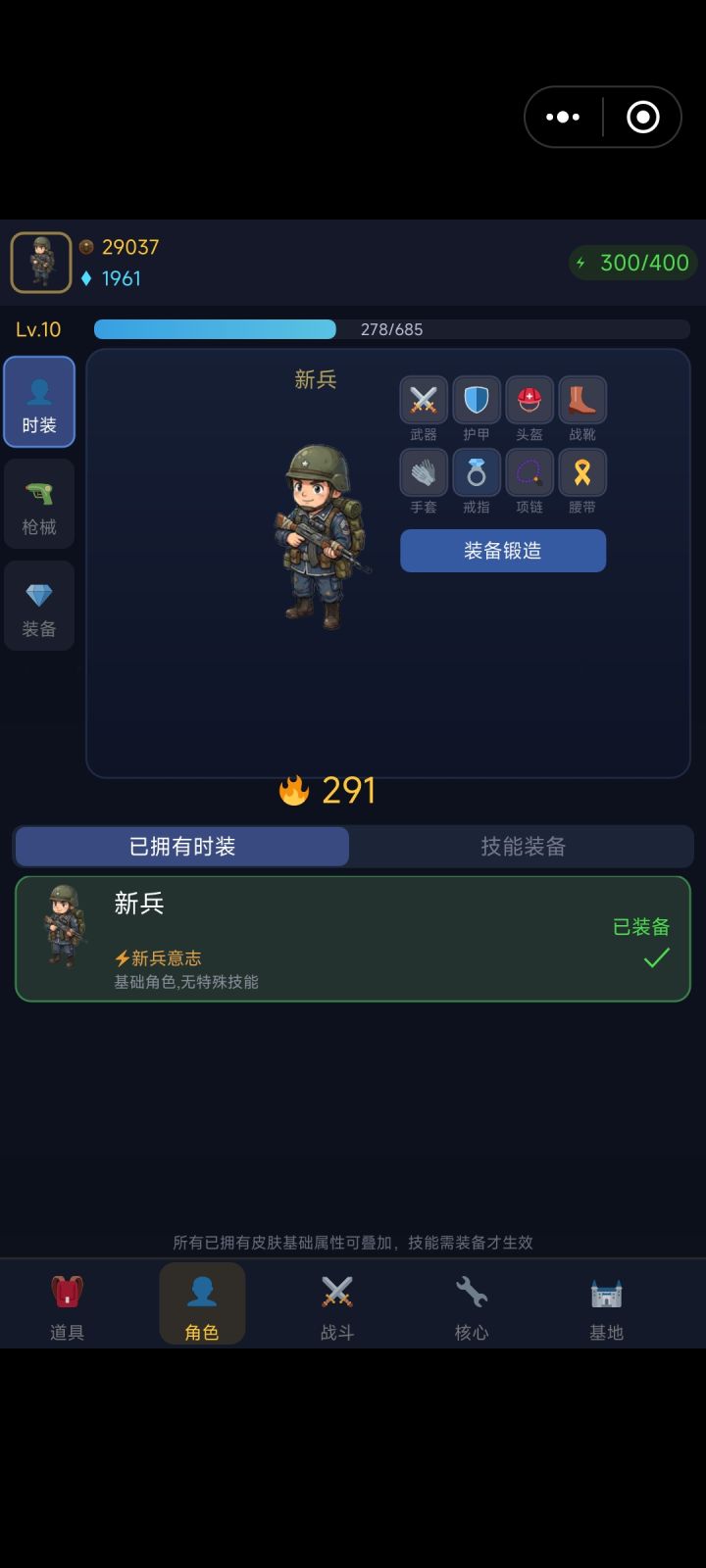Switch to the 装备 sidebar tab

pos(39,606)
